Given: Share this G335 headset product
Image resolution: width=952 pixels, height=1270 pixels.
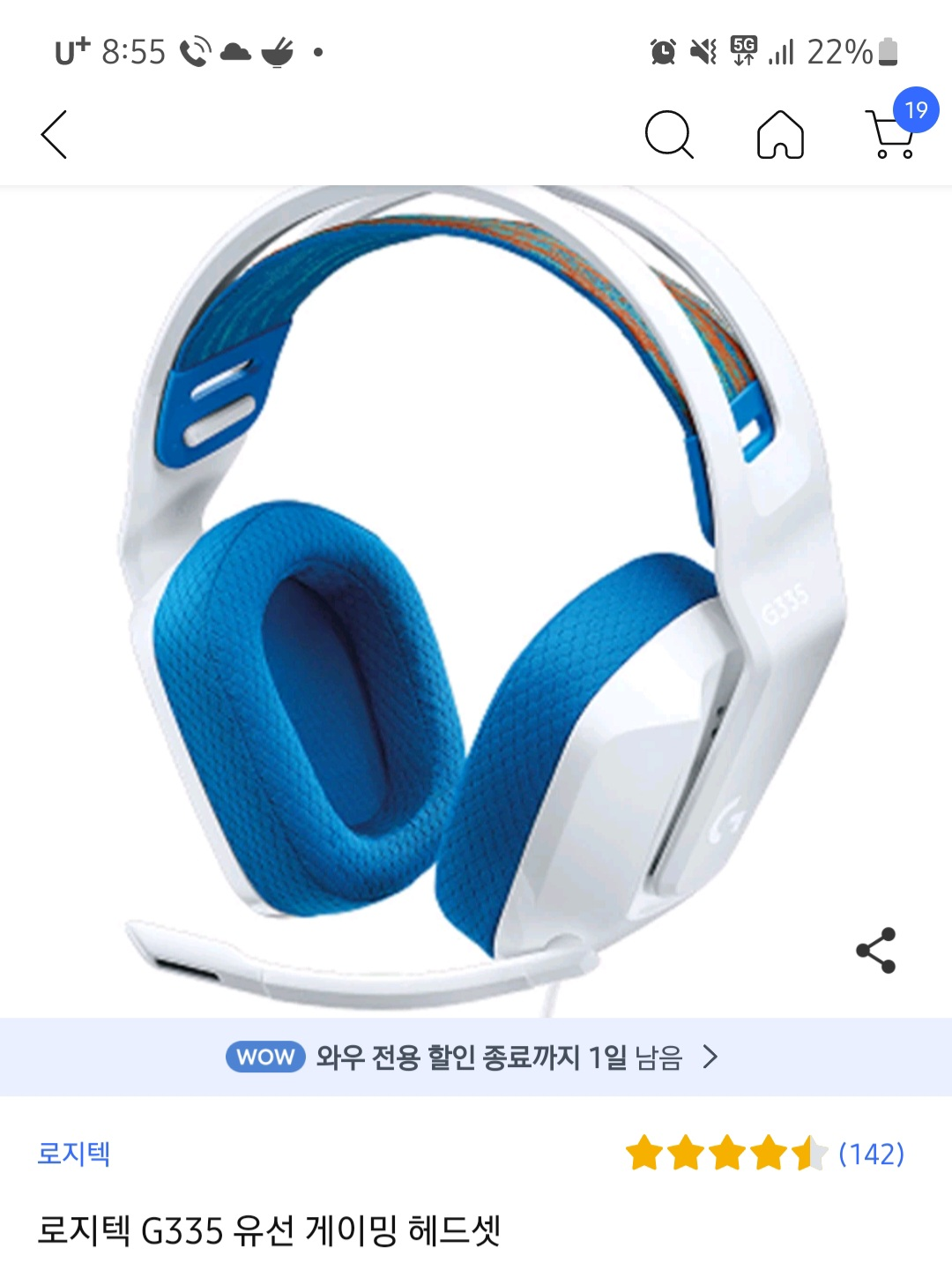Looking at the screenshot, I should [875, 950].
